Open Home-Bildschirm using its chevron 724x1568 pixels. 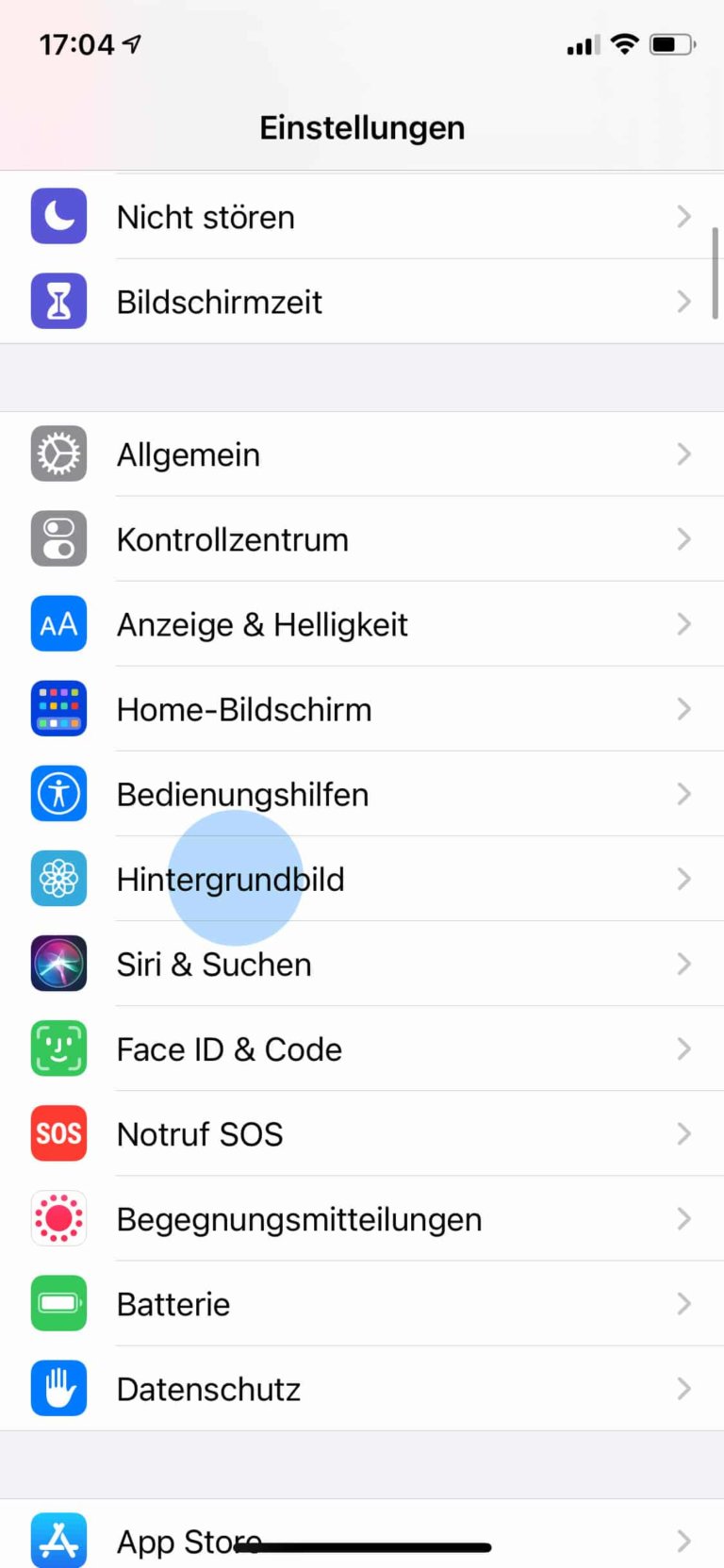pos(684,708)
